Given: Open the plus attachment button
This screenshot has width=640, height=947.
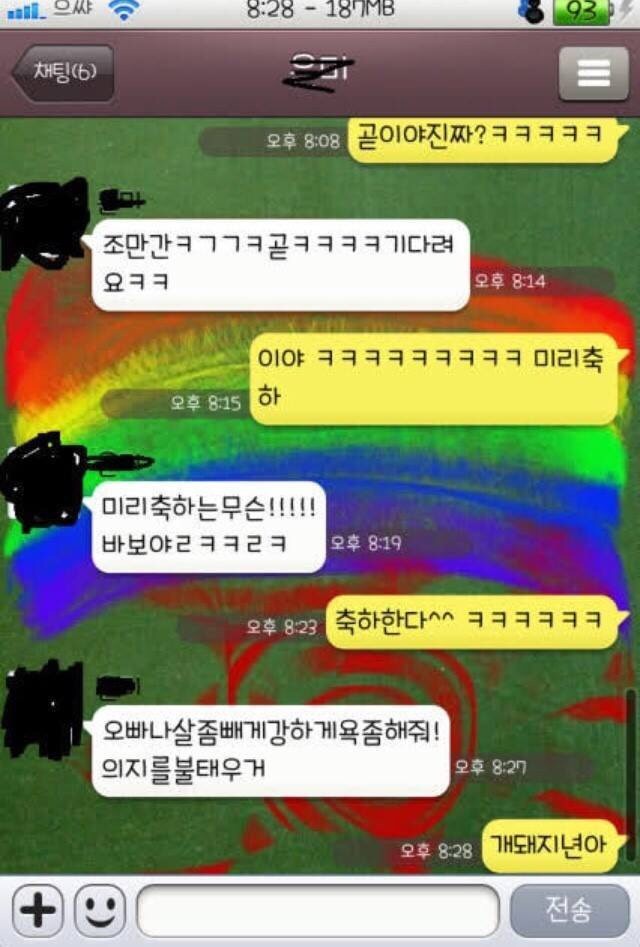Looking at the screenshot, I should (39, 910).
